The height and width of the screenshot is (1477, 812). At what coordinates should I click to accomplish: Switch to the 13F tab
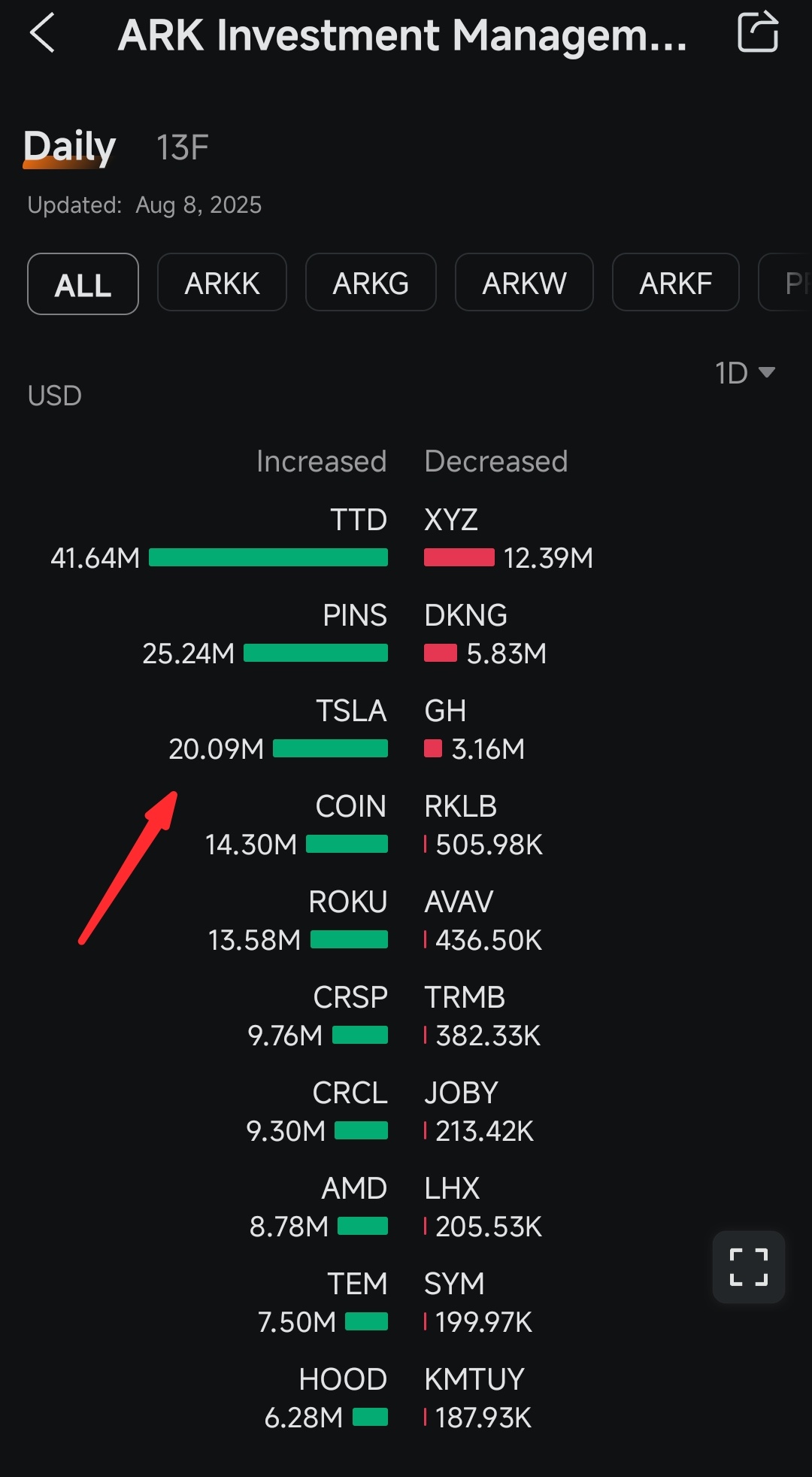(x=182, y=147)
